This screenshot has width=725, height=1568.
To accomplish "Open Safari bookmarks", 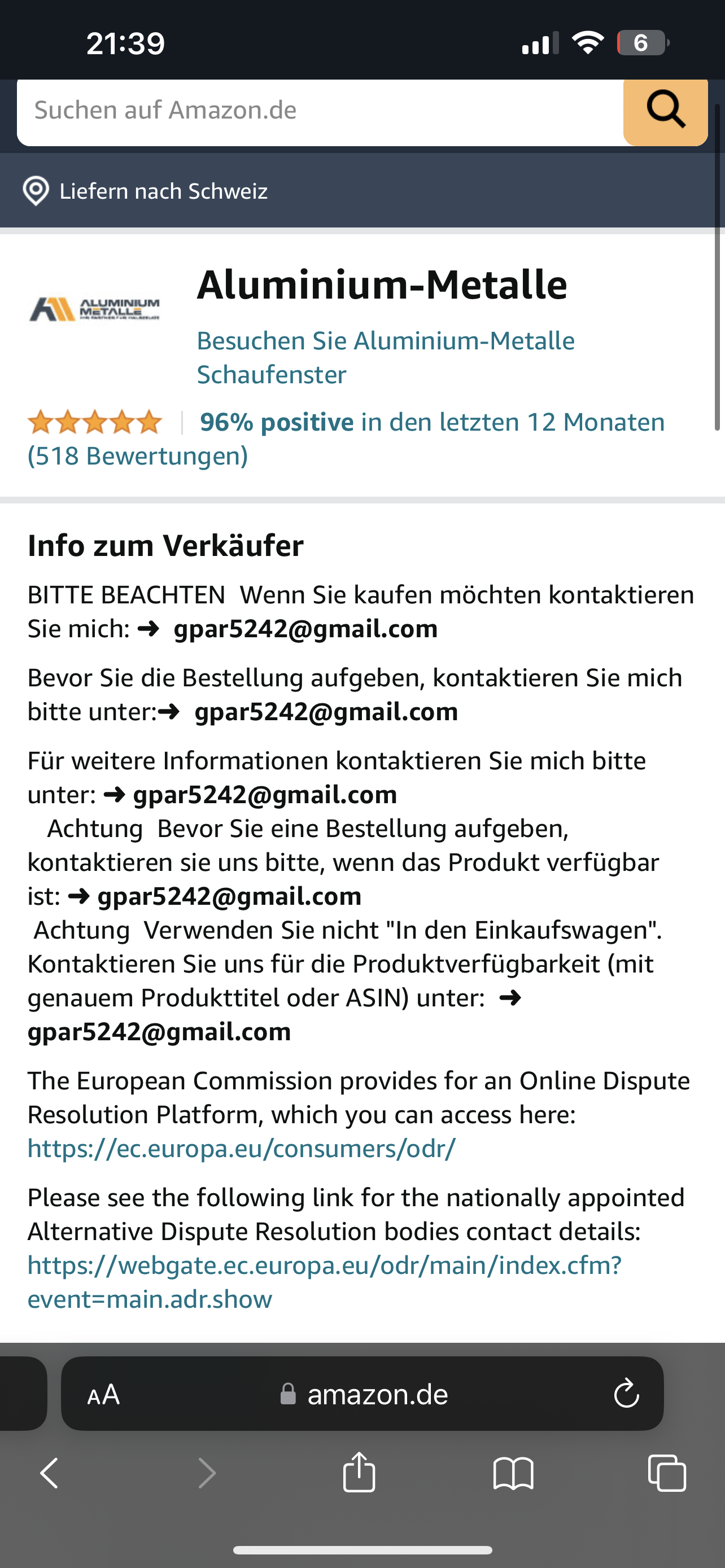I will pos(513,1473).
